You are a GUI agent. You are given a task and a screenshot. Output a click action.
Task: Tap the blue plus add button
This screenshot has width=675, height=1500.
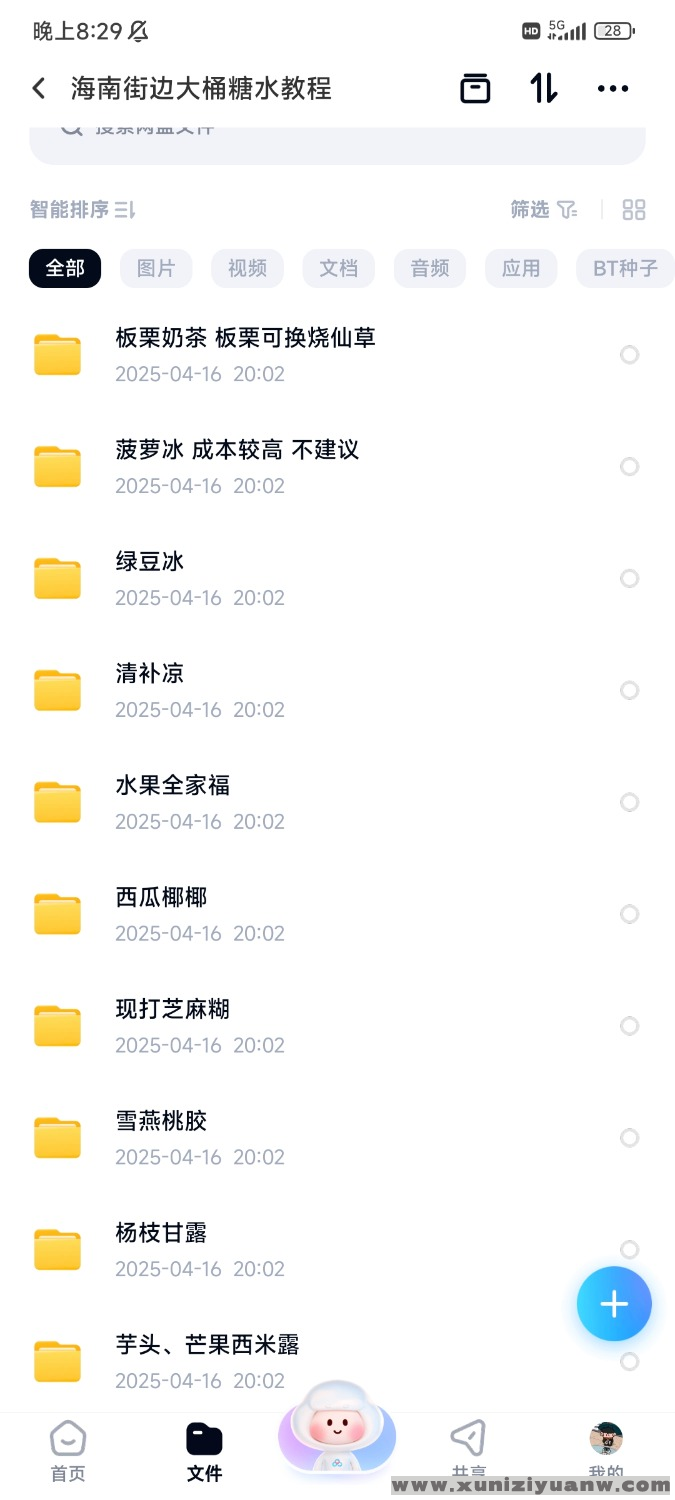(x=614, y=1304)
